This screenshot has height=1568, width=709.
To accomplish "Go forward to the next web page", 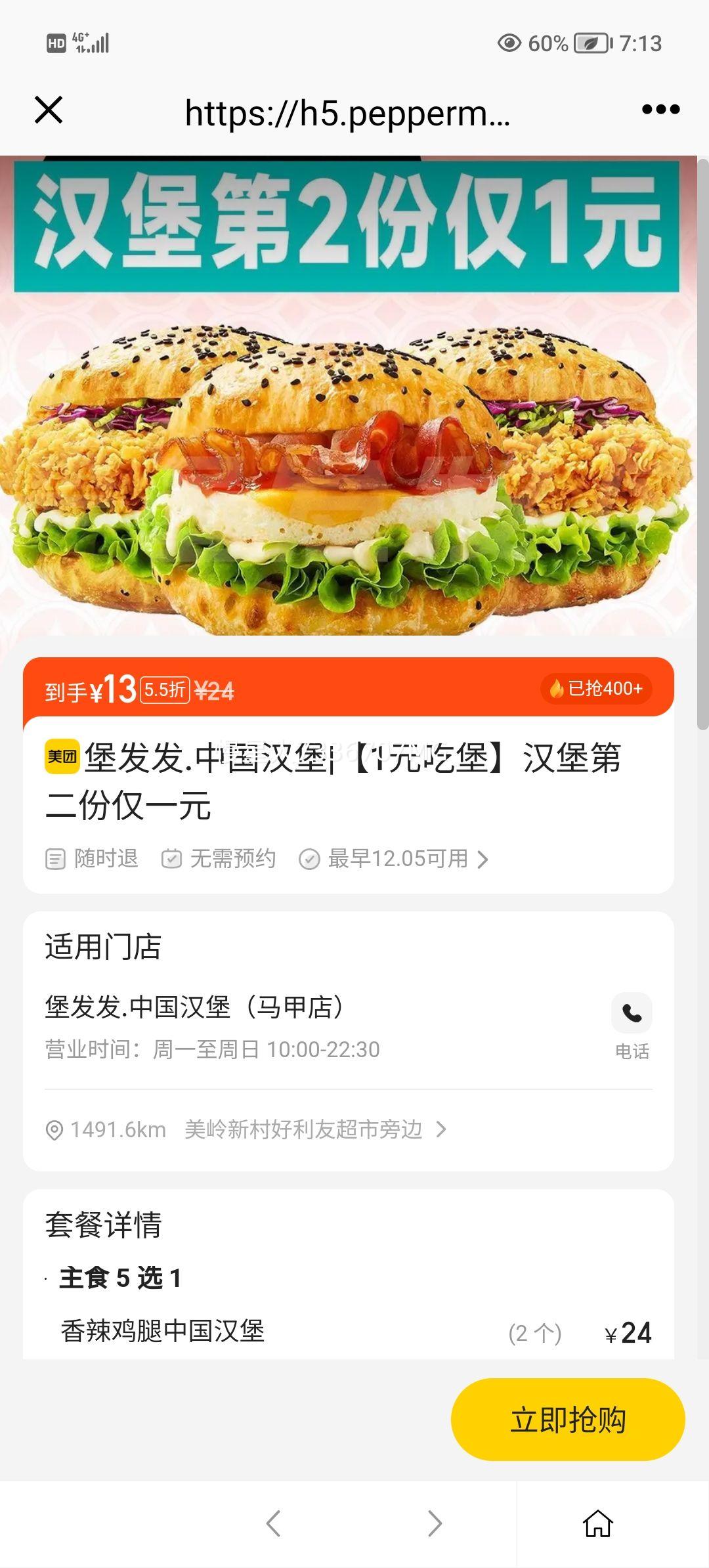I will pyautogui.click(x=435, y=1523).
